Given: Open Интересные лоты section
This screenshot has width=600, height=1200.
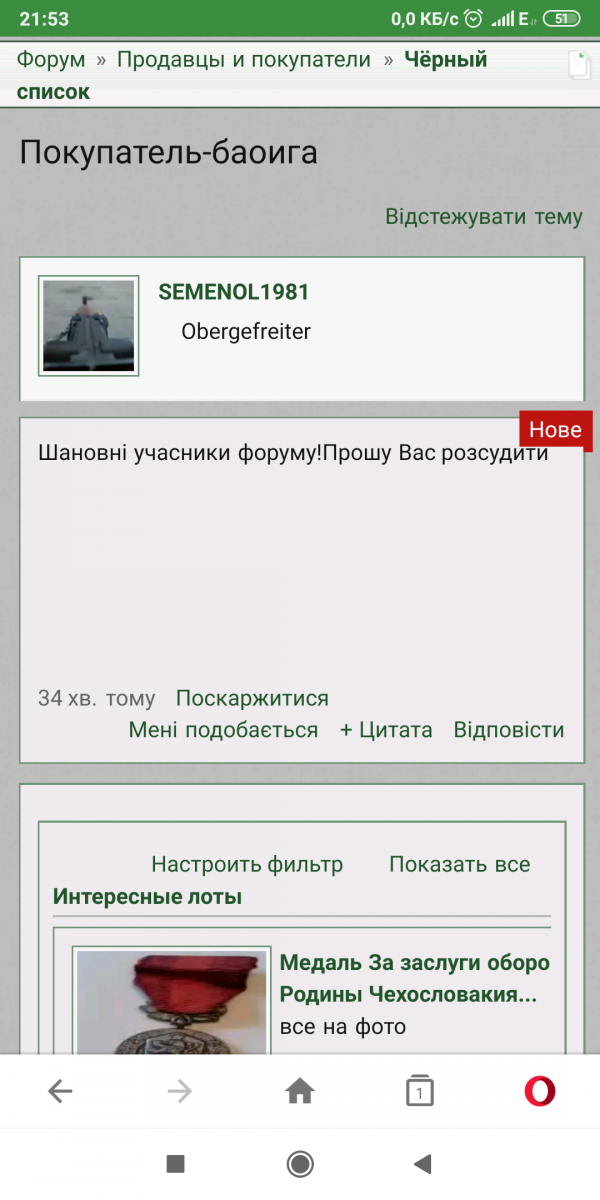Looking at the screenshot, I should point(147,896).
